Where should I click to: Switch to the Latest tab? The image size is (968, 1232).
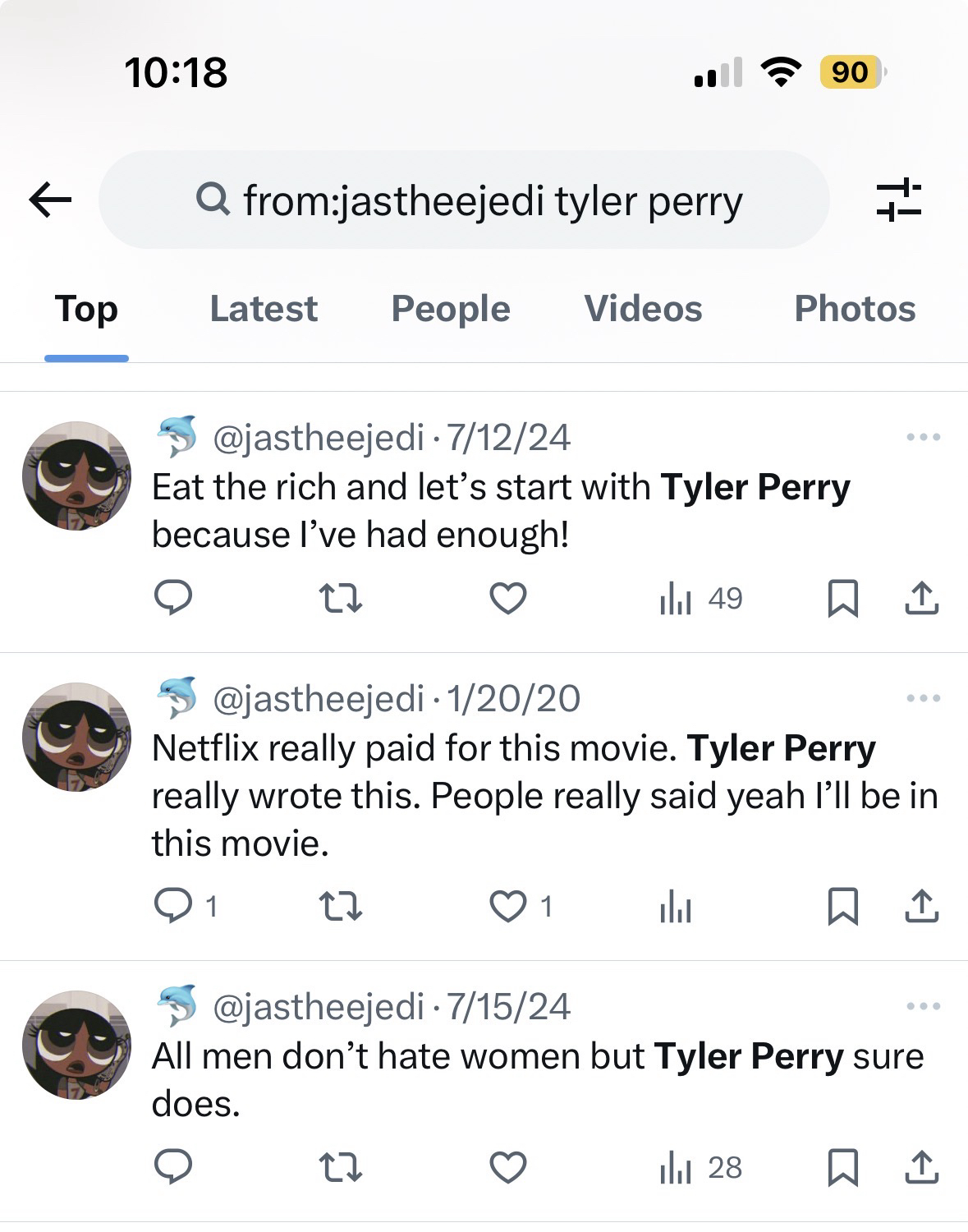[x=264, y=309]
